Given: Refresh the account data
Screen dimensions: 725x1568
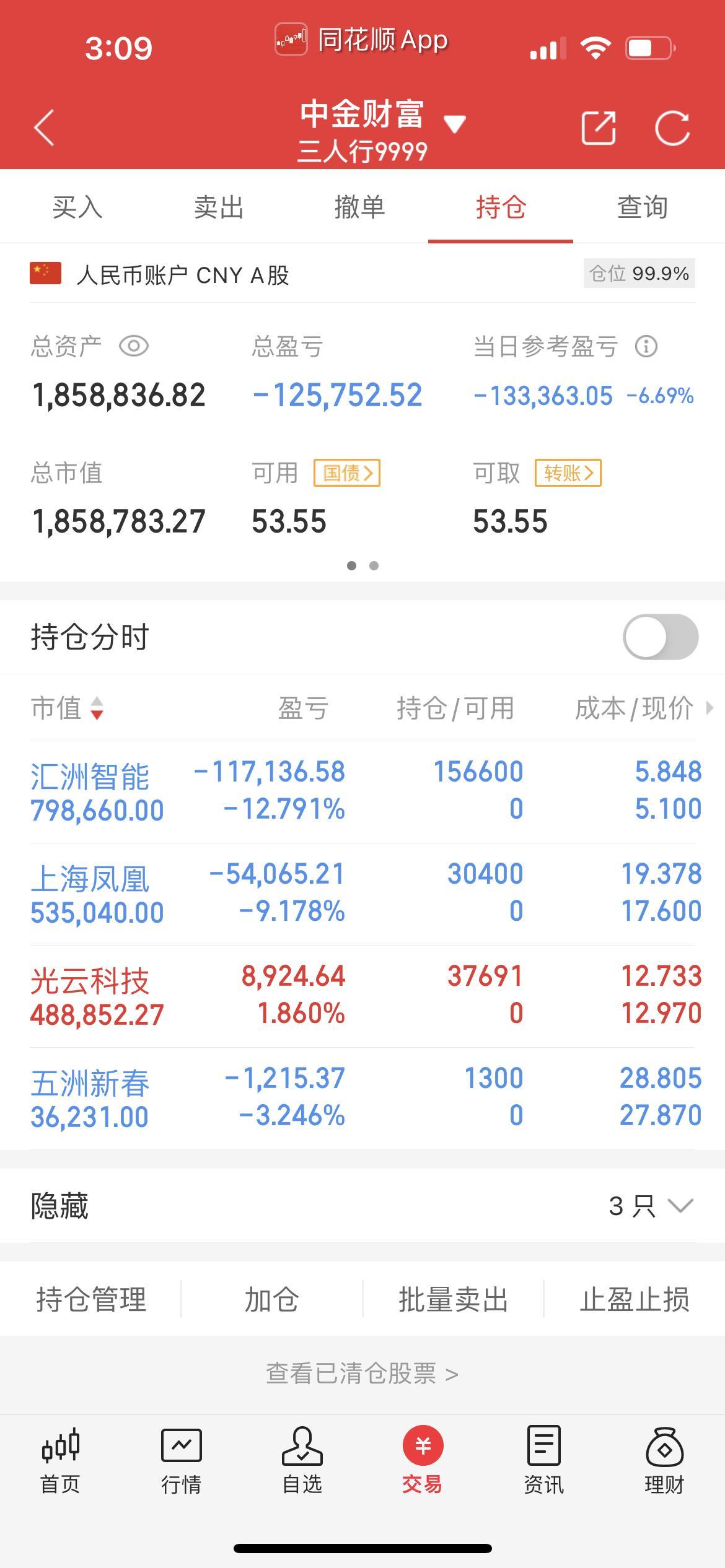Looking at the screenshot, I should pyautogui.click(x=672, y=128).
